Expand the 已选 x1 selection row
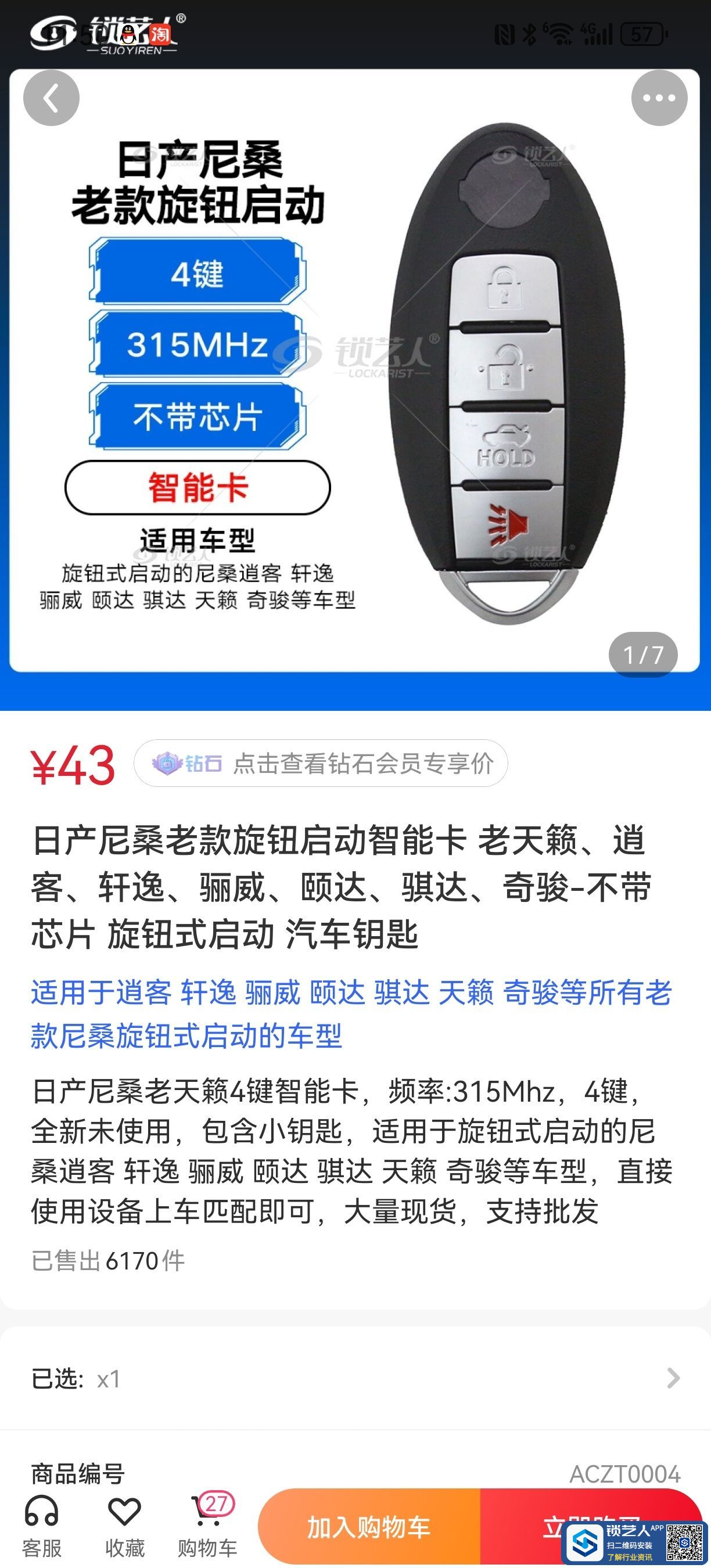 coord(355,1379)
